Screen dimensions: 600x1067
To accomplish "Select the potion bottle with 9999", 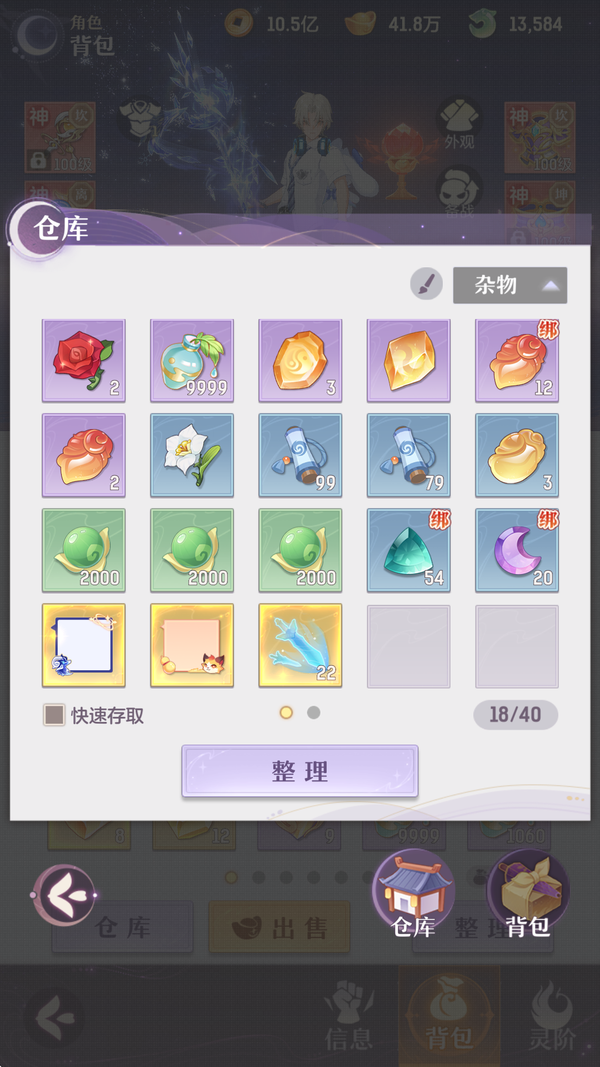I will (x=192, y=360).
